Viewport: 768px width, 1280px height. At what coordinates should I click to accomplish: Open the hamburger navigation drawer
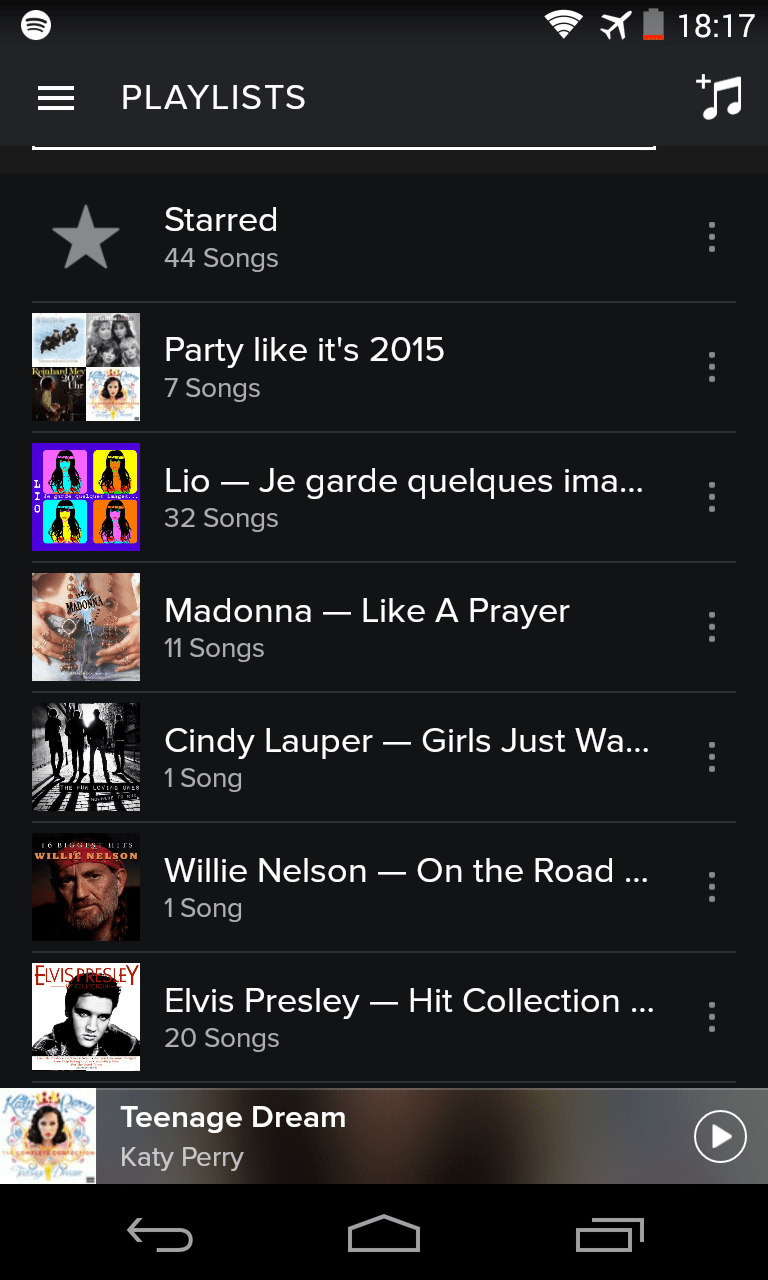56,98
